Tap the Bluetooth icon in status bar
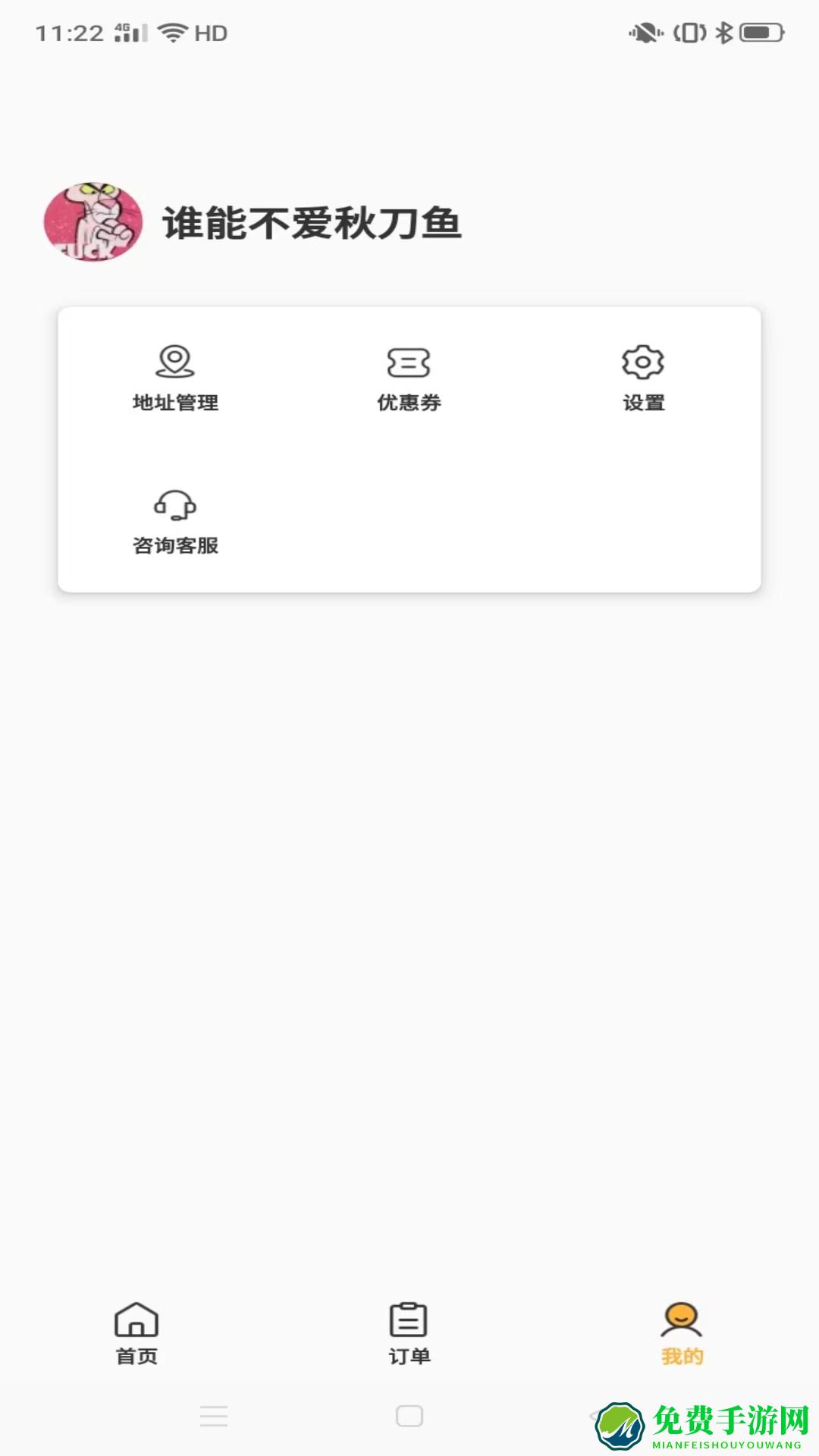The image size is (819, 1456). click(x=724, y=32)
